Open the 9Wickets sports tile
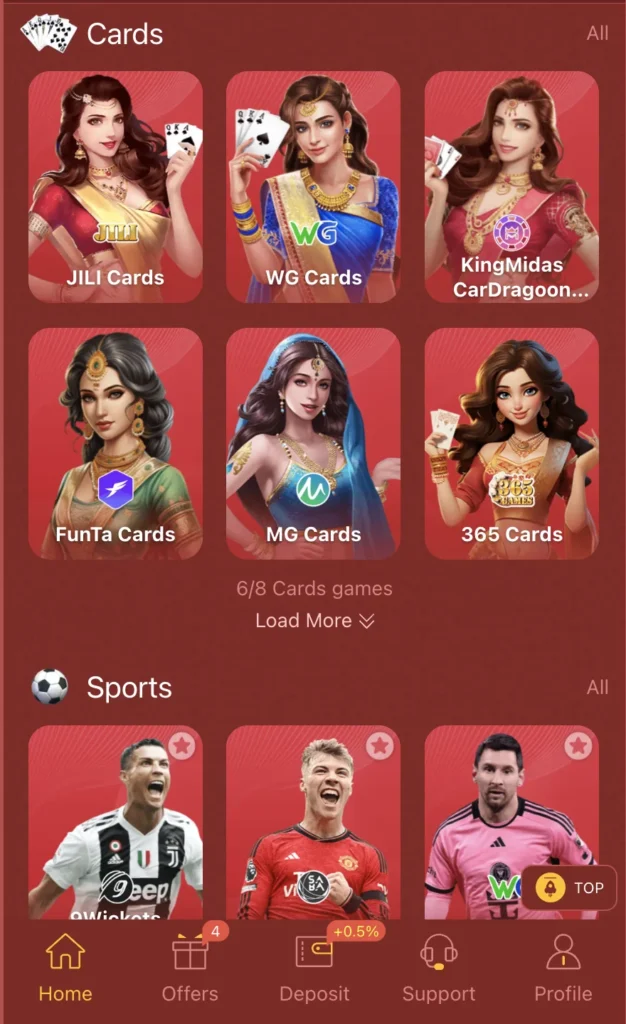Image resolution: width=626 pixels, height=1024 pixels. [x=115, y=830]
